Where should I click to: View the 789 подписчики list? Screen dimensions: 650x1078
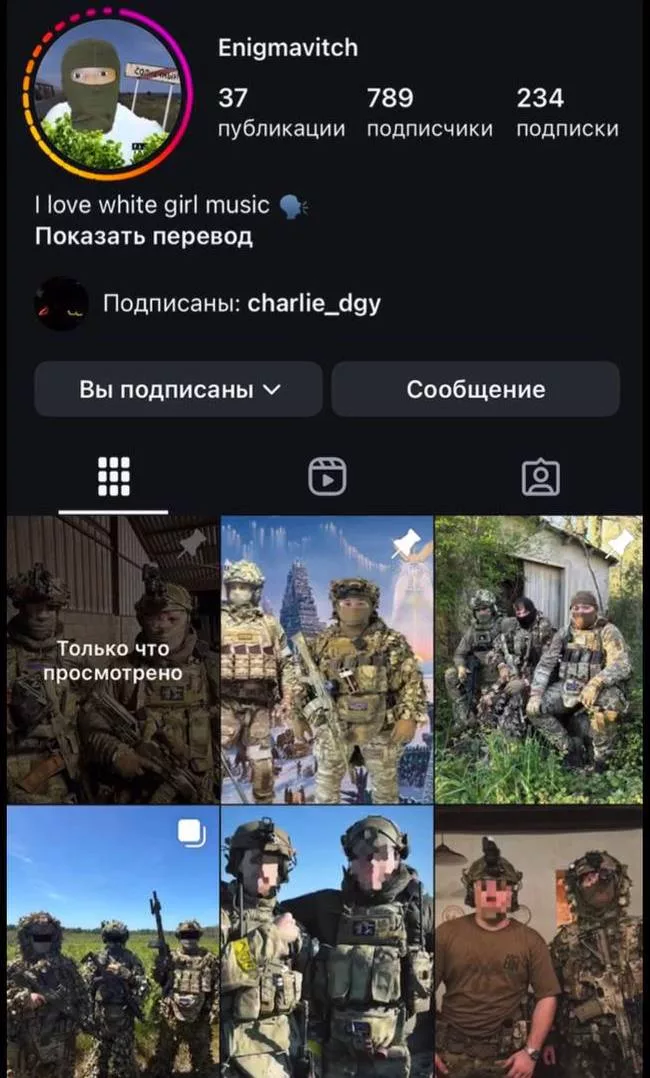click(429, 112)
